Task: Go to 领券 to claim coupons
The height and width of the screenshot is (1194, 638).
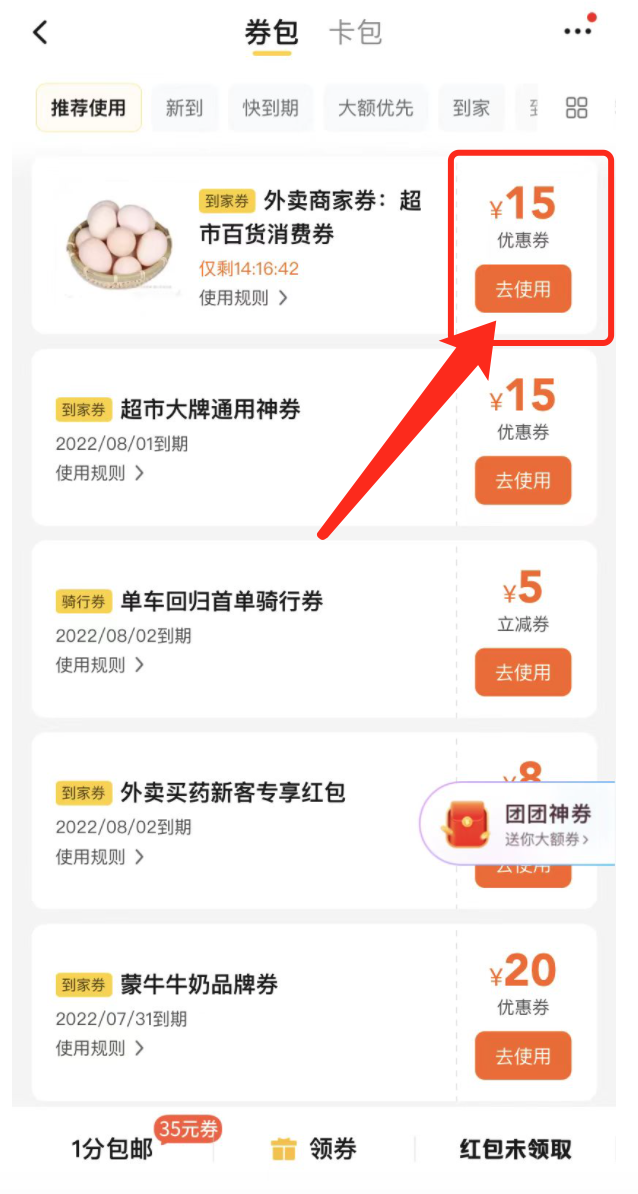Action: point(314,1149)
